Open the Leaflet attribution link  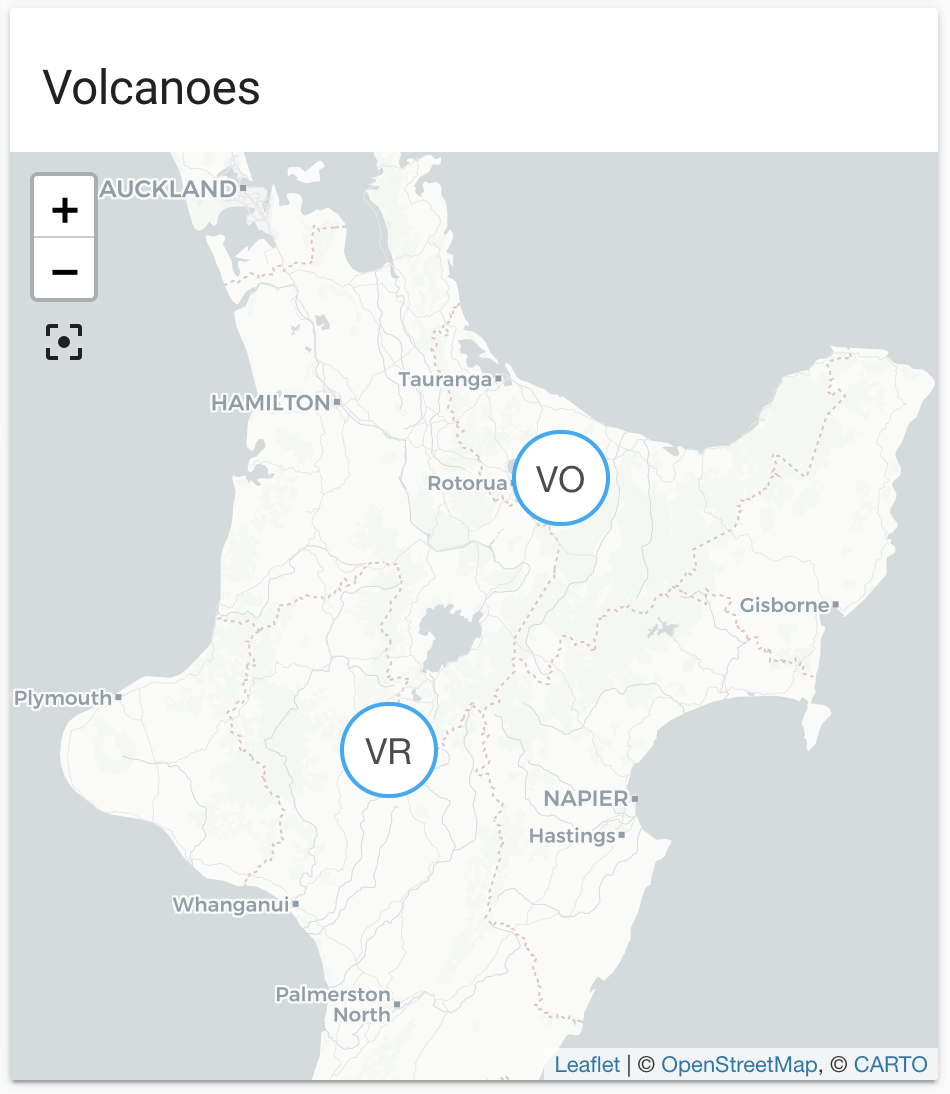(x=587, y=1065)
